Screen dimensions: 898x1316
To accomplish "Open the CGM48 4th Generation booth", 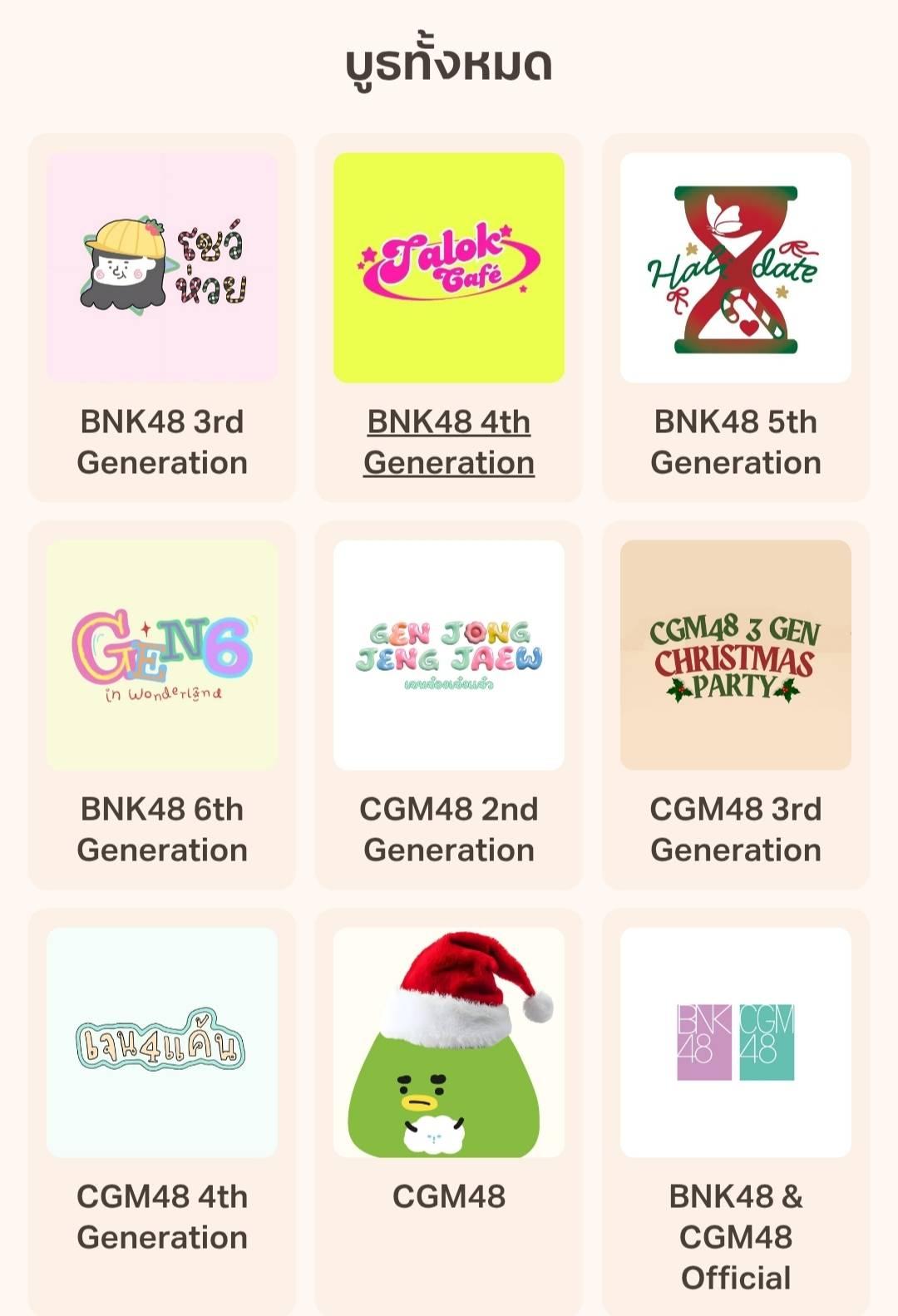I will (162, 1112).
